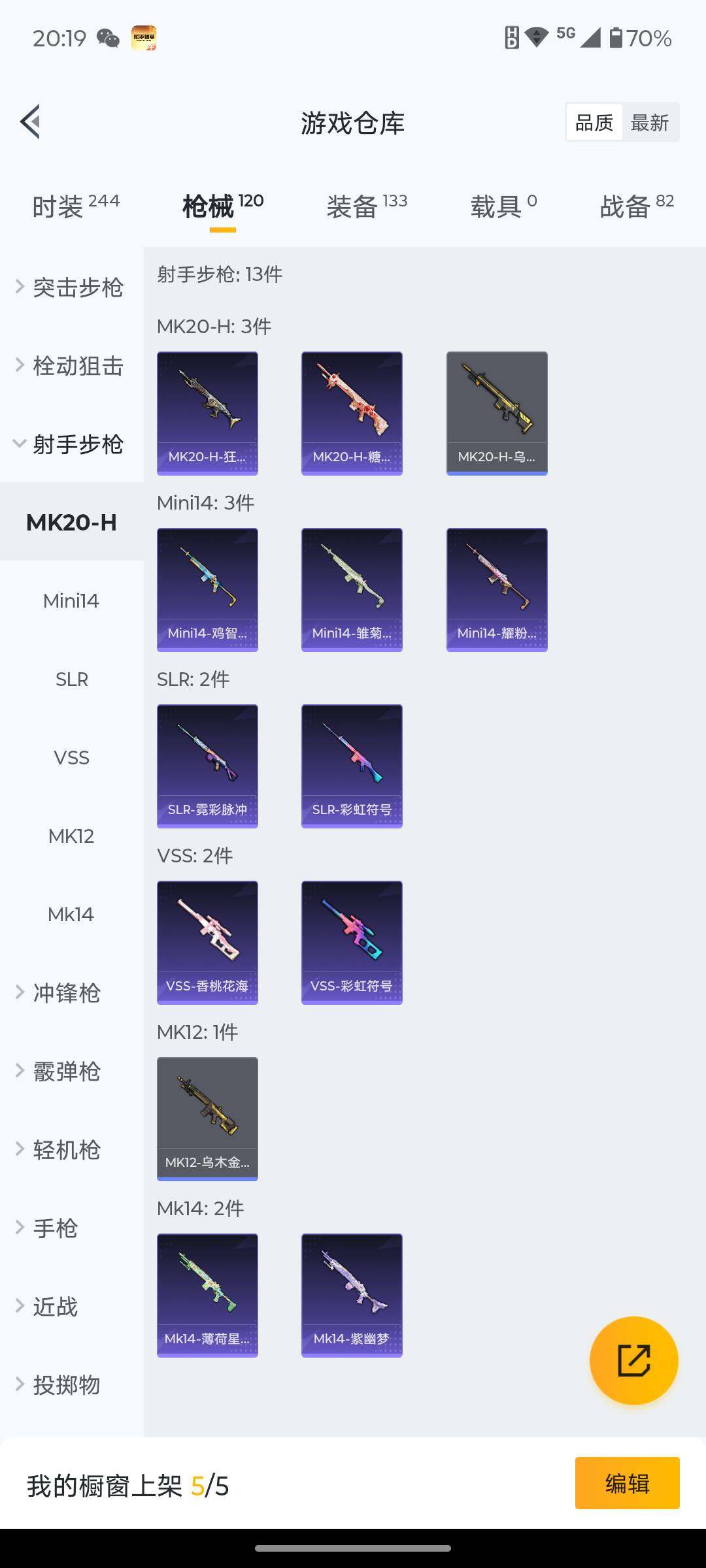Switch to the 时装 tab
Screen dimensions: 706x1568
(75, 206)
